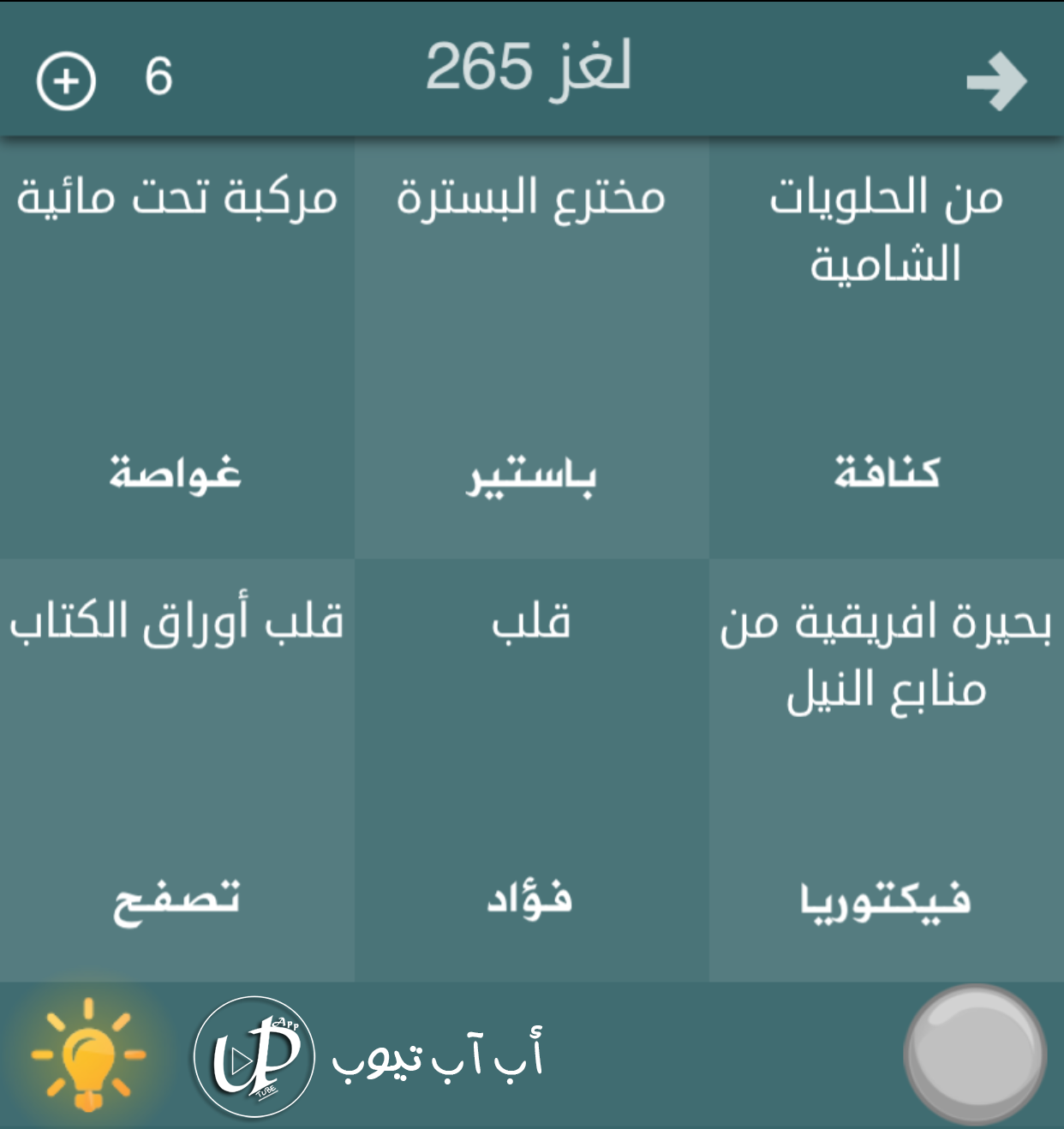
Task: Go to the next puzzle with the arrow
Action: 995,82
